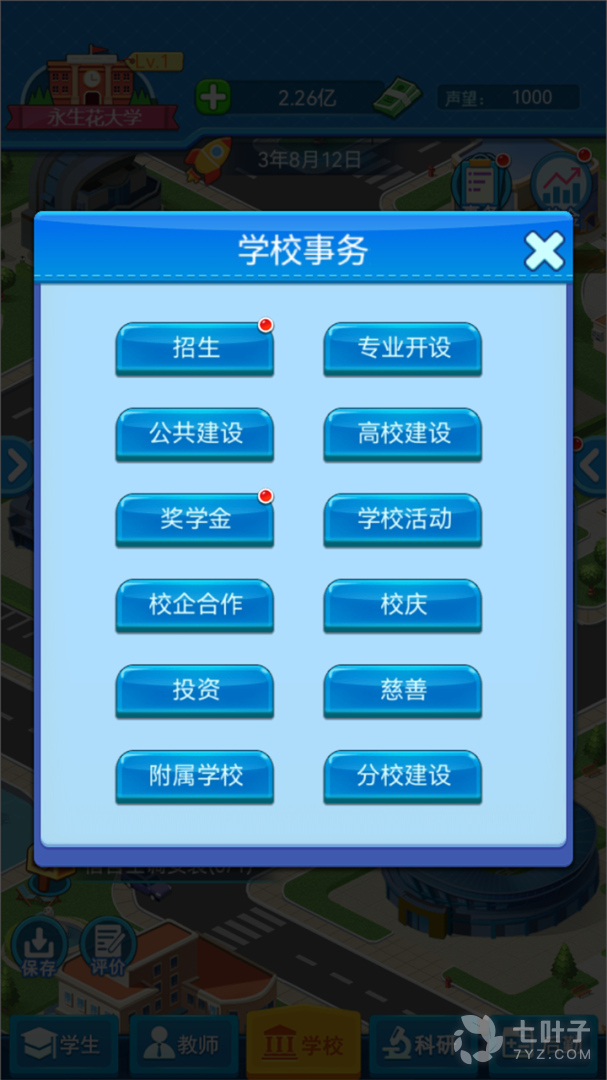The width and height of the screenshot is (607, 1080).
Task: Tap the 高校建设 button
Action: click(x=403, y=434)
